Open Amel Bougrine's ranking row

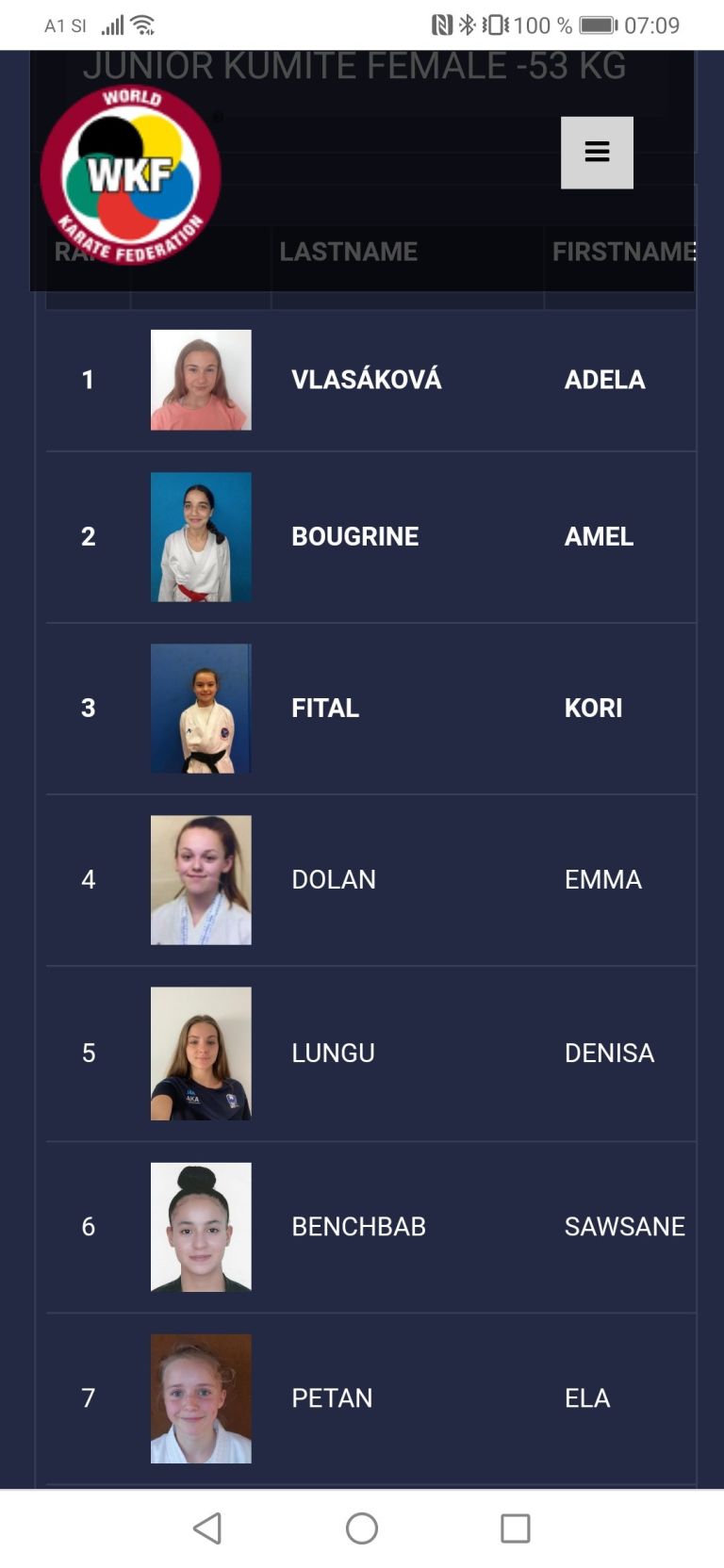354,536
